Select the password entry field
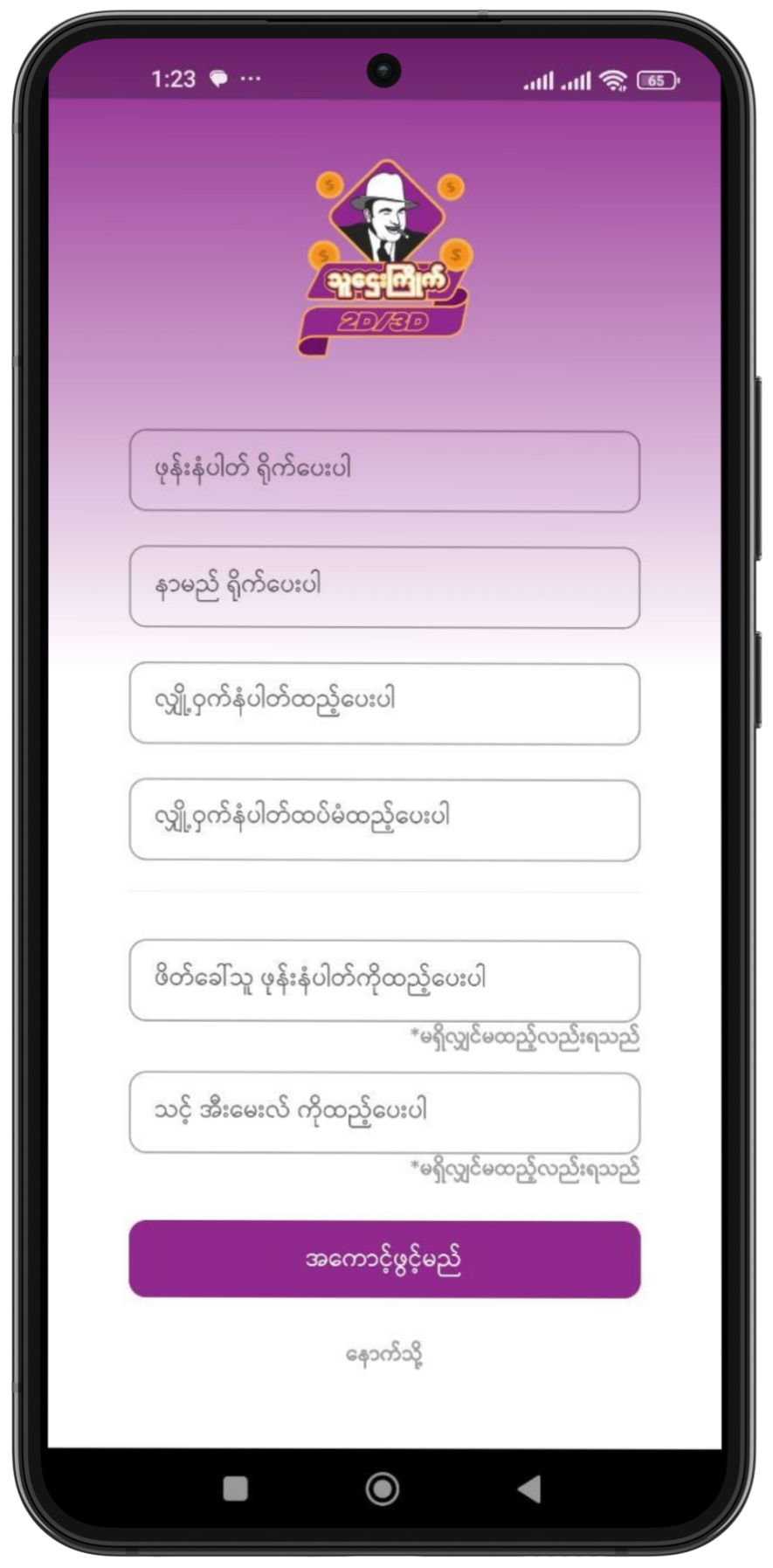773x1568 pixels. 384,703
